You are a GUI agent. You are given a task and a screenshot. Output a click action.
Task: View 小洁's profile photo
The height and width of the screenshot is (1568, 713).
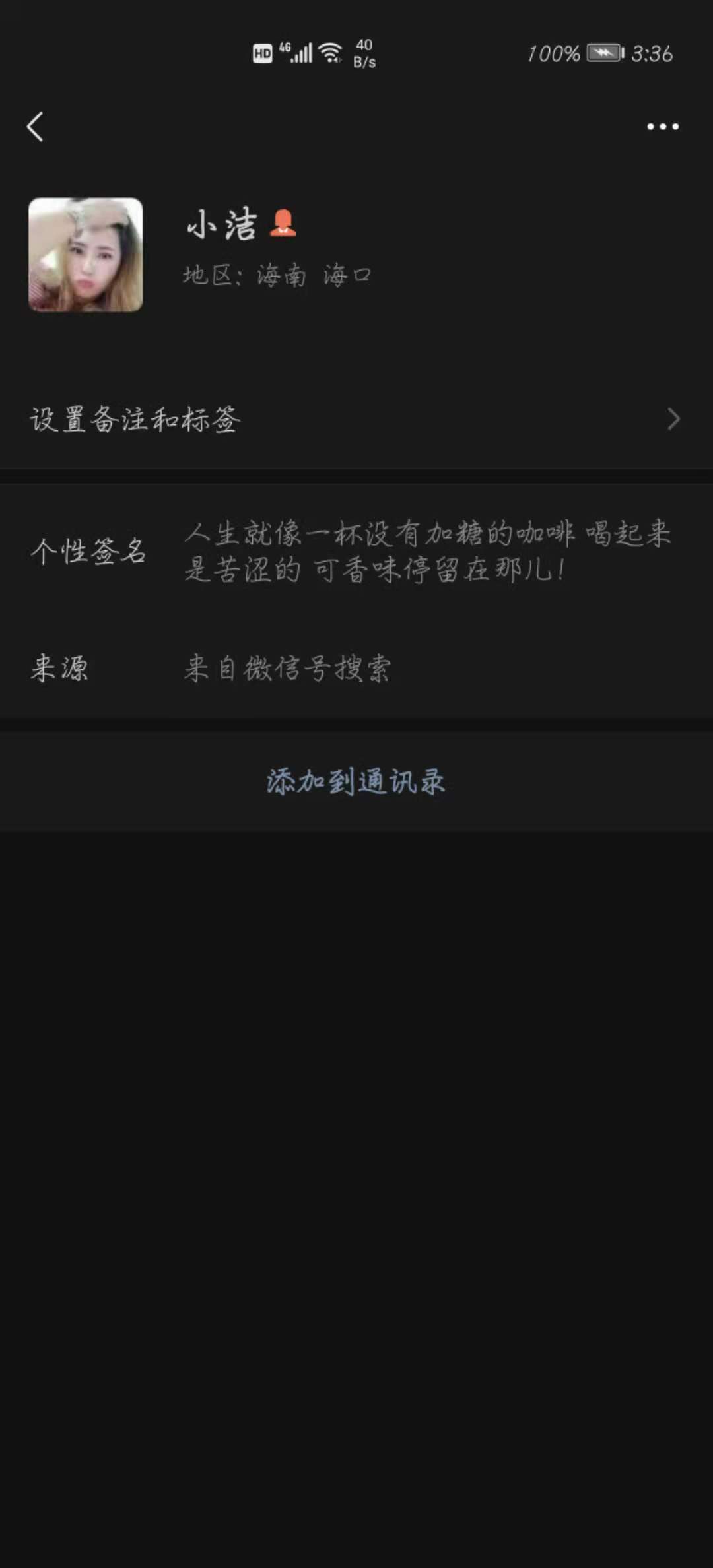pos(86,255)
